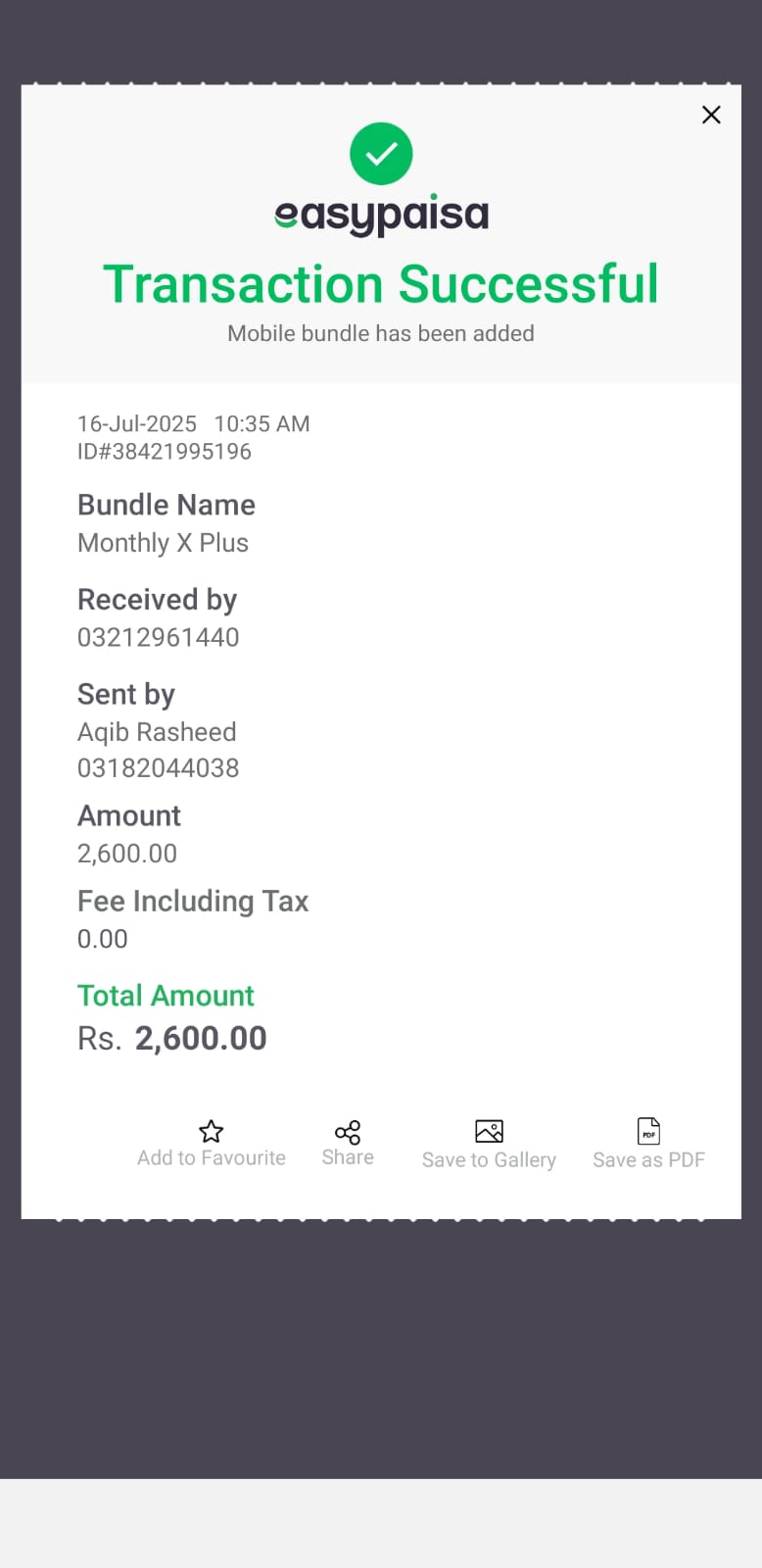Image resolution: width=762 pixels, height=1568 pixels.
Task: Save receipt as PDF
Action: point(648,1144)
